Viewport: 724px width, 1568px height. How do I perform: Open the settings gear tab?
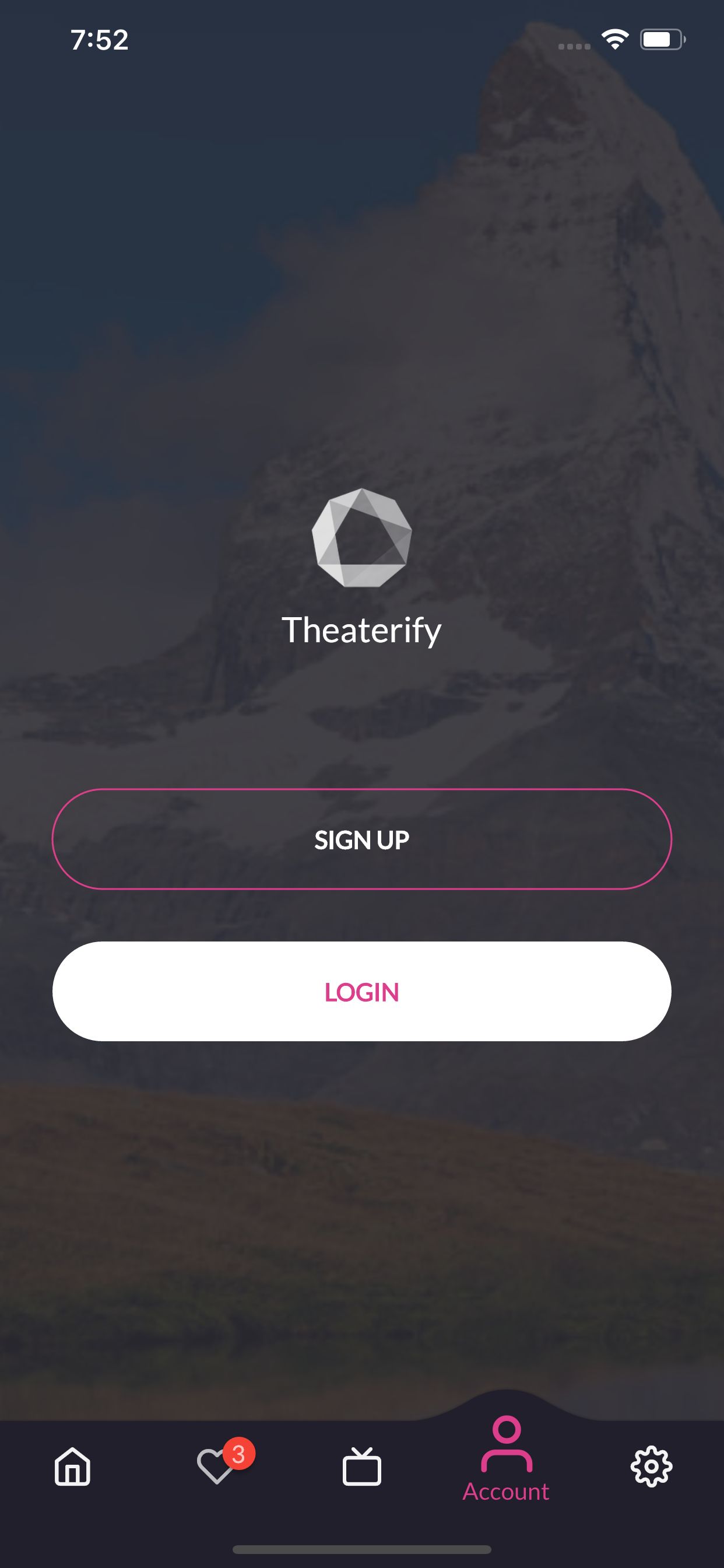click(651, 1467)
